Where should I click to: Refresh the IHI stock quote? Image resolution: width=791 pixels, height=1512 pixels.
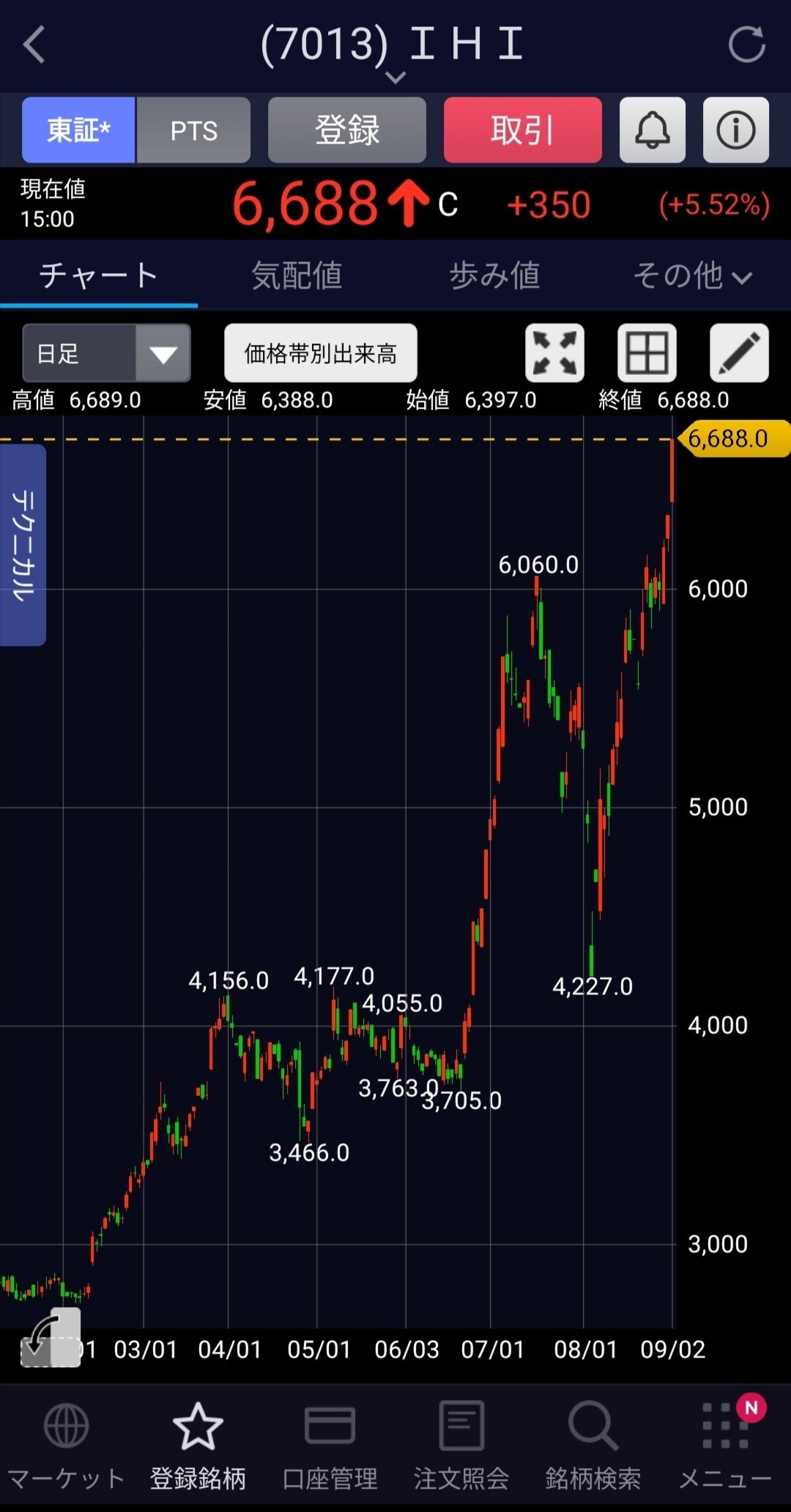tap(746, 45)
